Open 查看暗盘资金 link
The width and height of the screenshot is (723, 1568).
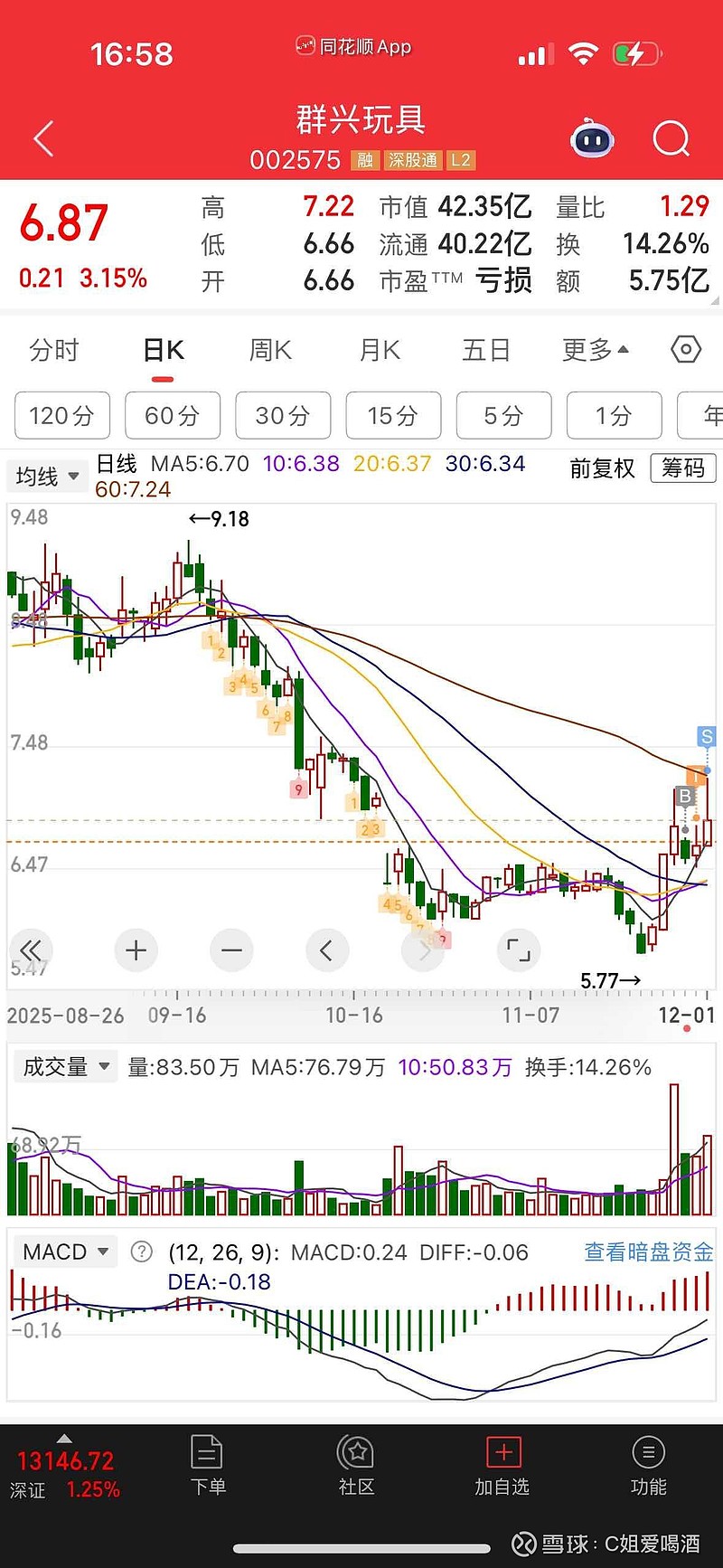(x=648, y=1252)
